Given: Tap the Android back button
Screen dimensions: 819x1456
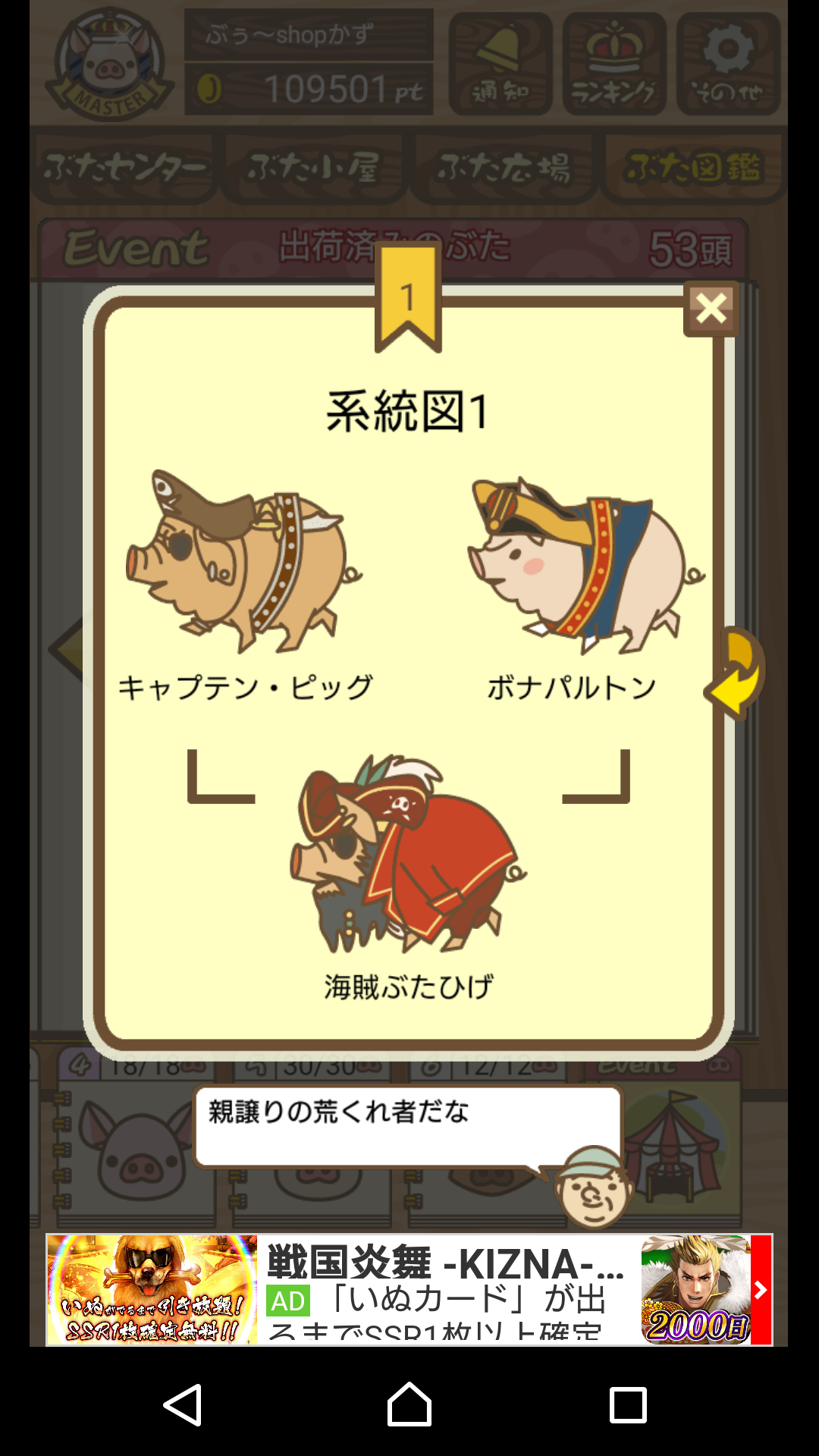Looking at the screenshot, I should click(x=183, y=1404).
